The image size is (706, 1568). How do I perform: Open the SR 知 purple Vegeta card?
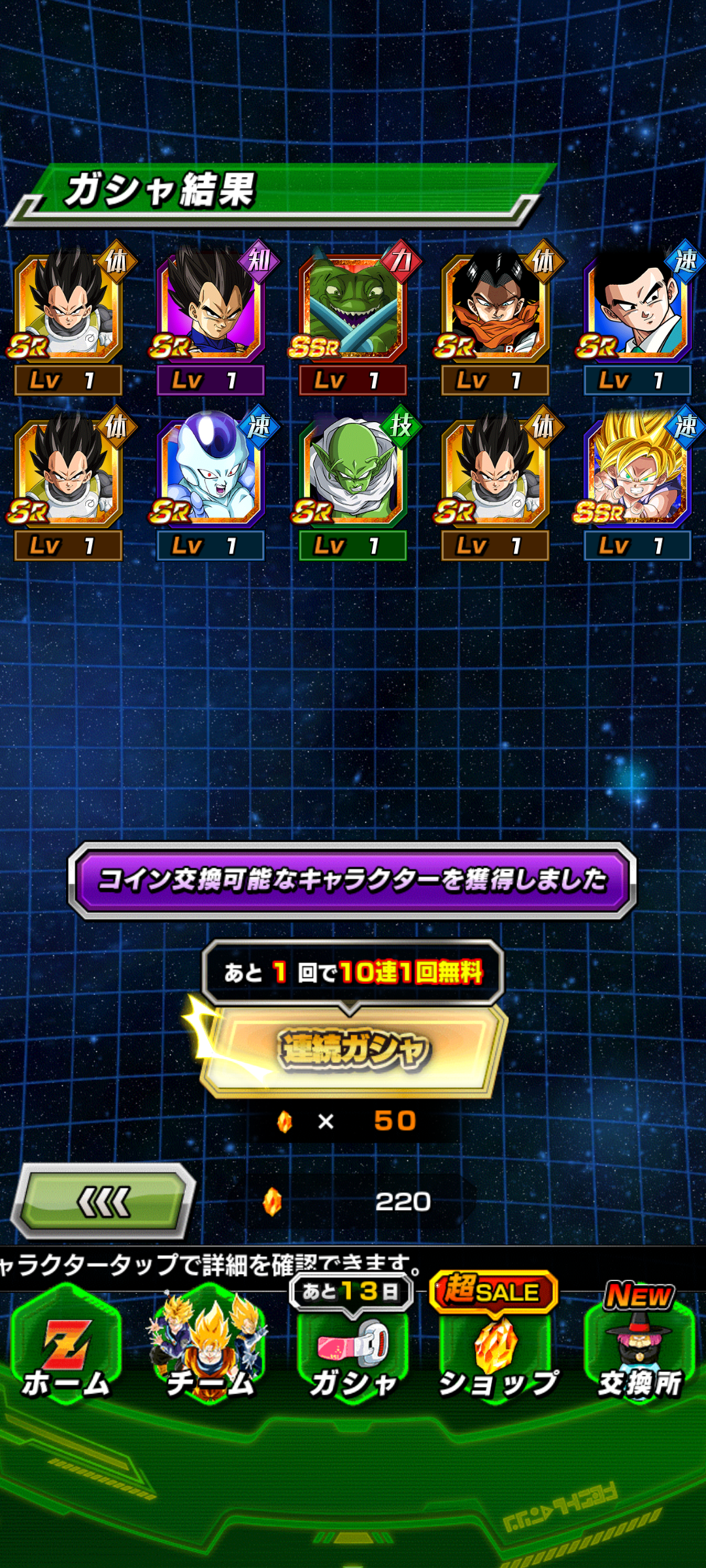(210, 308)
